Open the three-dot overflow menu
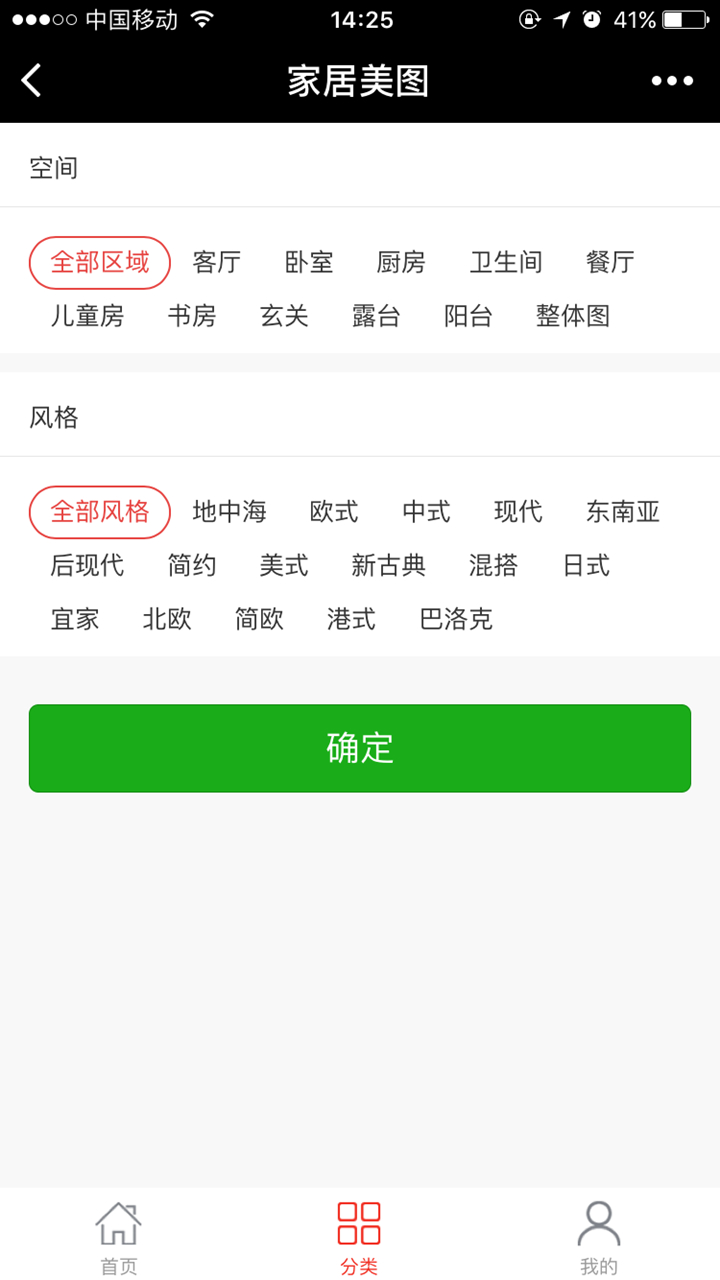The width and height of the screenshot is (720, 1280). click(x=672, y=81)
